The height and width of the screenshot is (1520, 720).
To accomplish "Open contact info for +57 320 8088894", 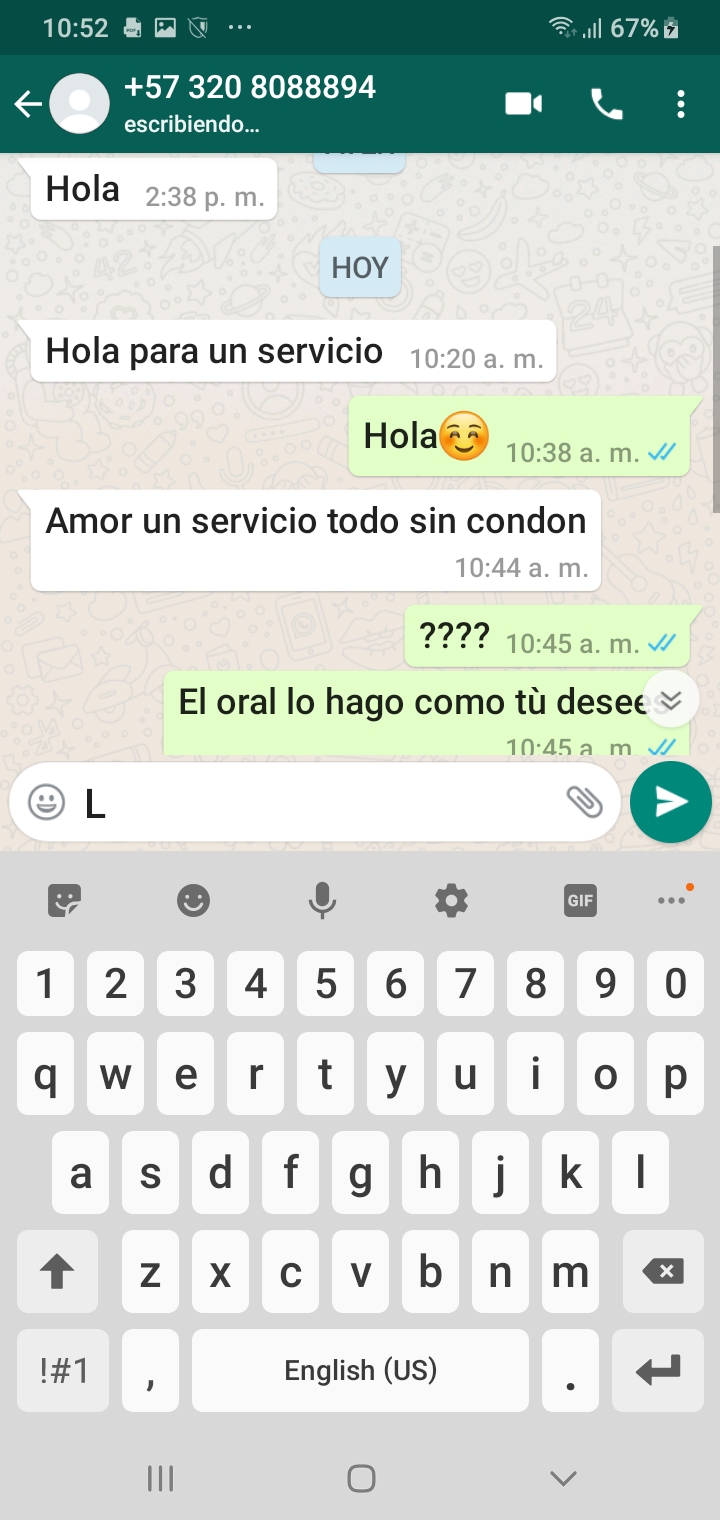I will (x=250, y=102).
